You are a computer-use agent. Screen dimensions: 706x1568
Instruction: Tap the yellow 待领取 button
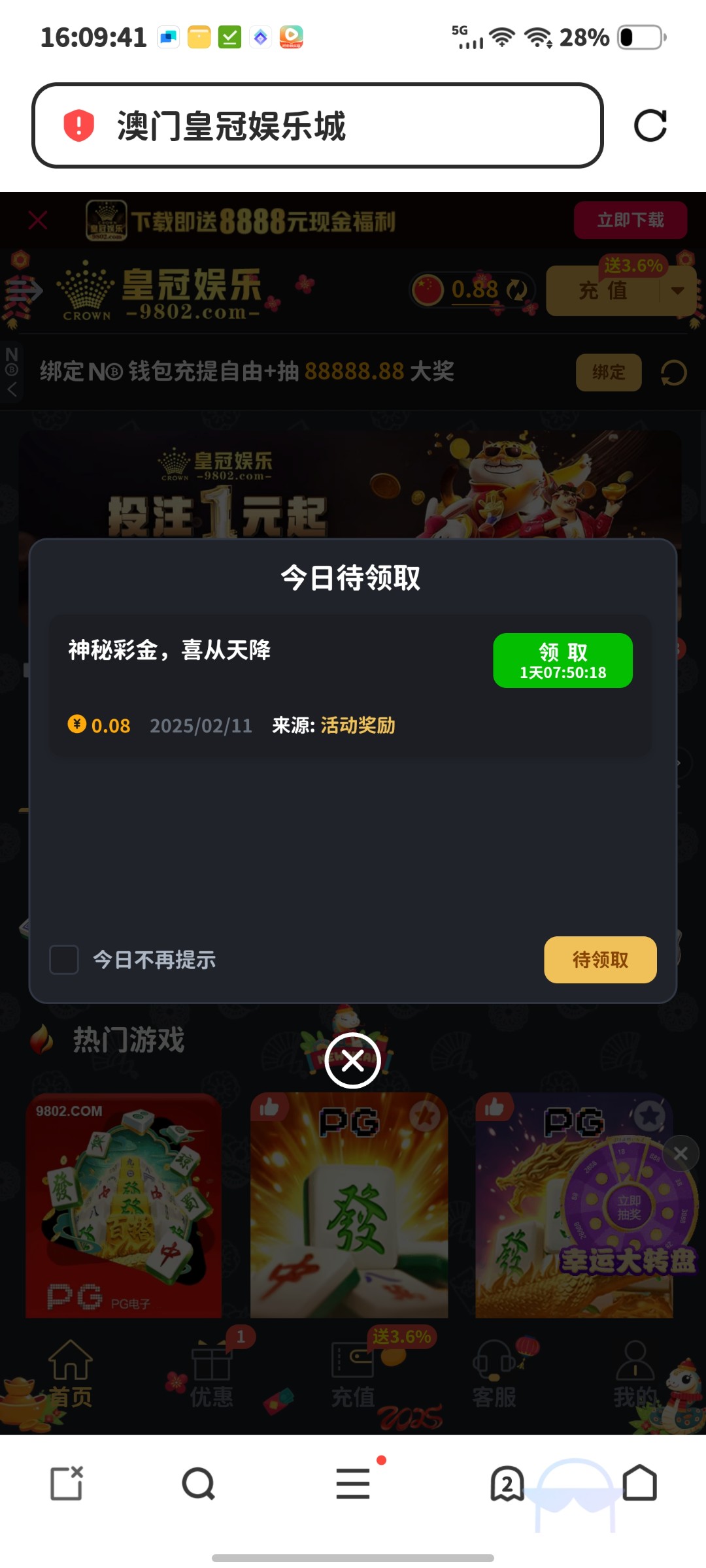tap(600, 960)
